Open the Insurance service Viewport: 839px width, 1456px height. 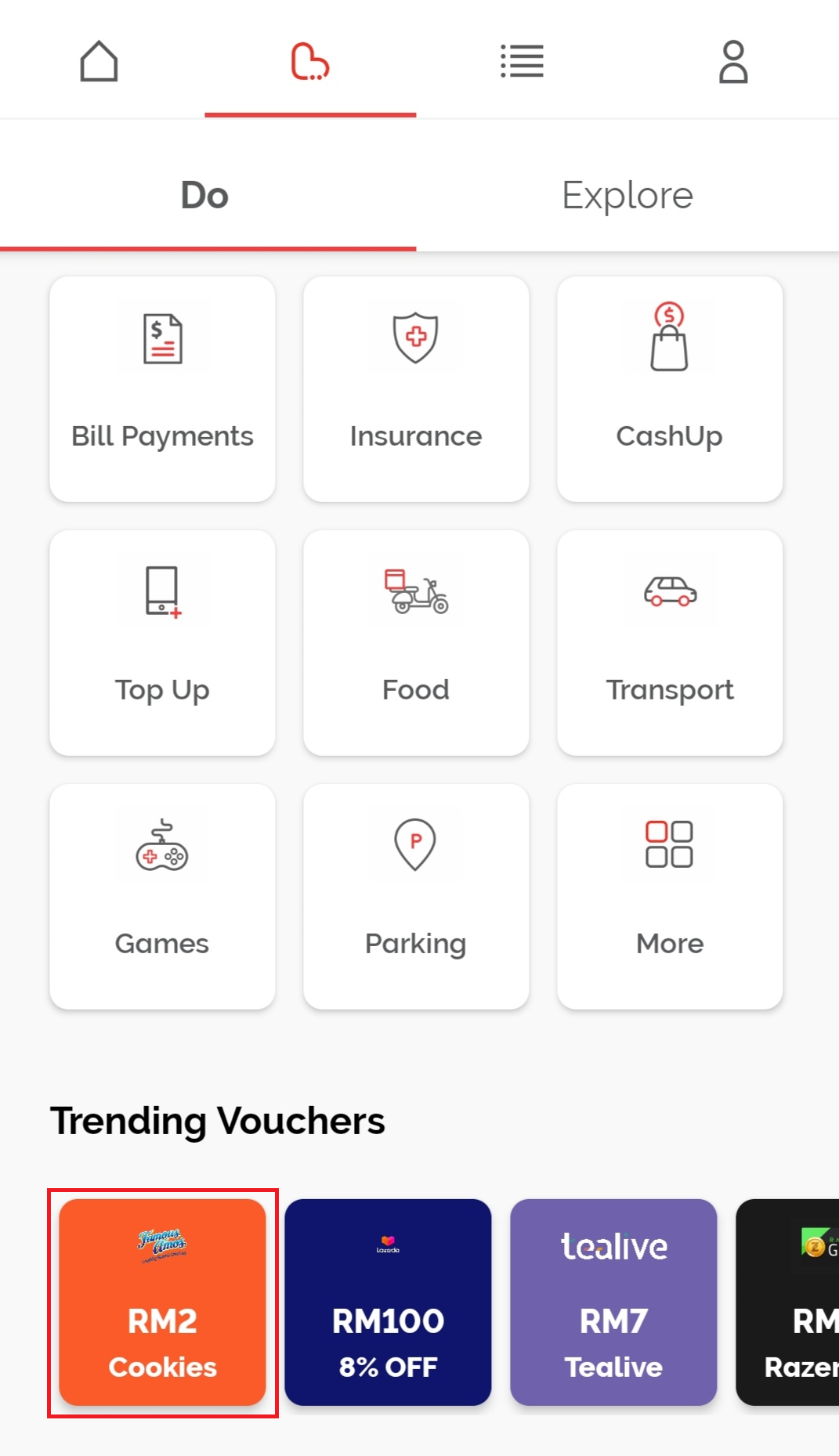coord(416,388)
